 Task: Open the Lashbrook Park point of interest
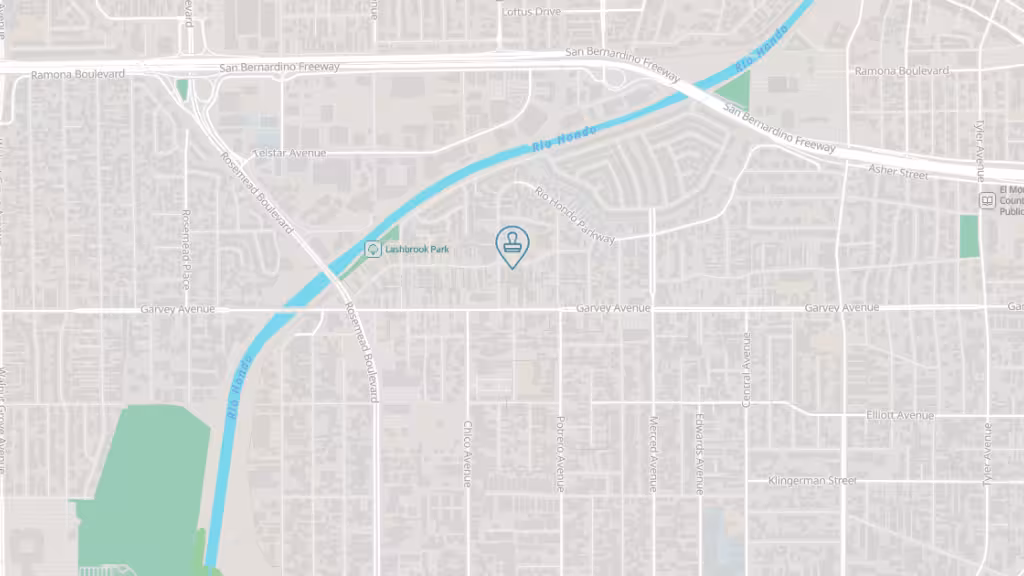pos(373,249)
